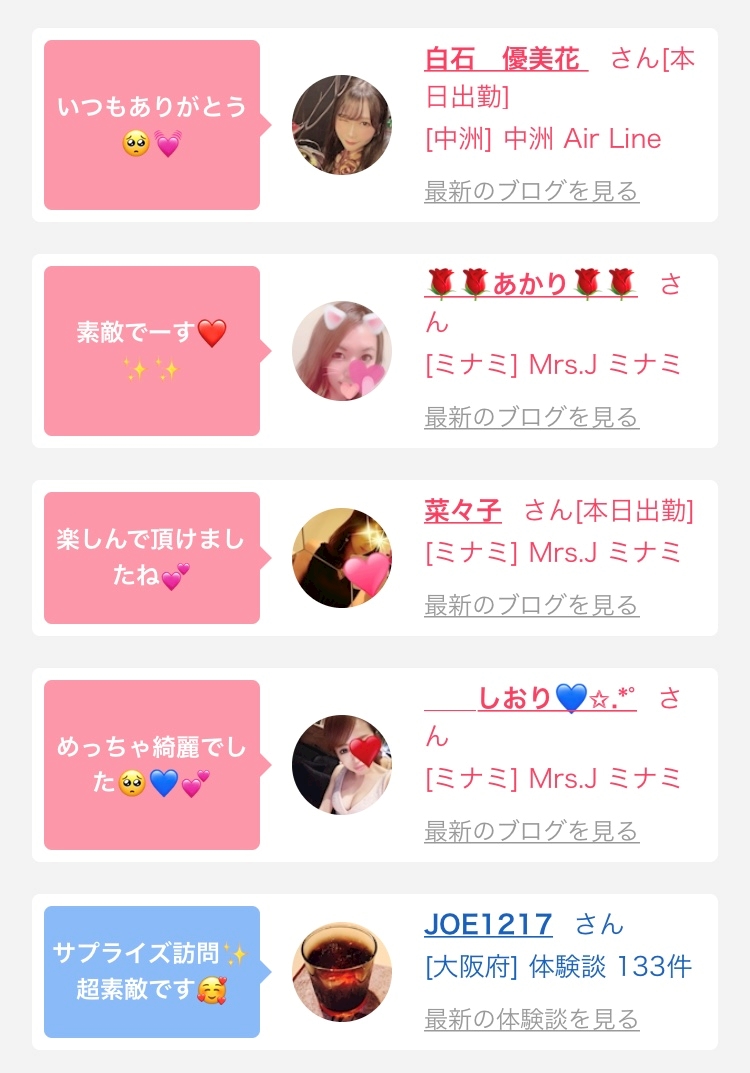View latest blog under 菜々子

point(531,605)
